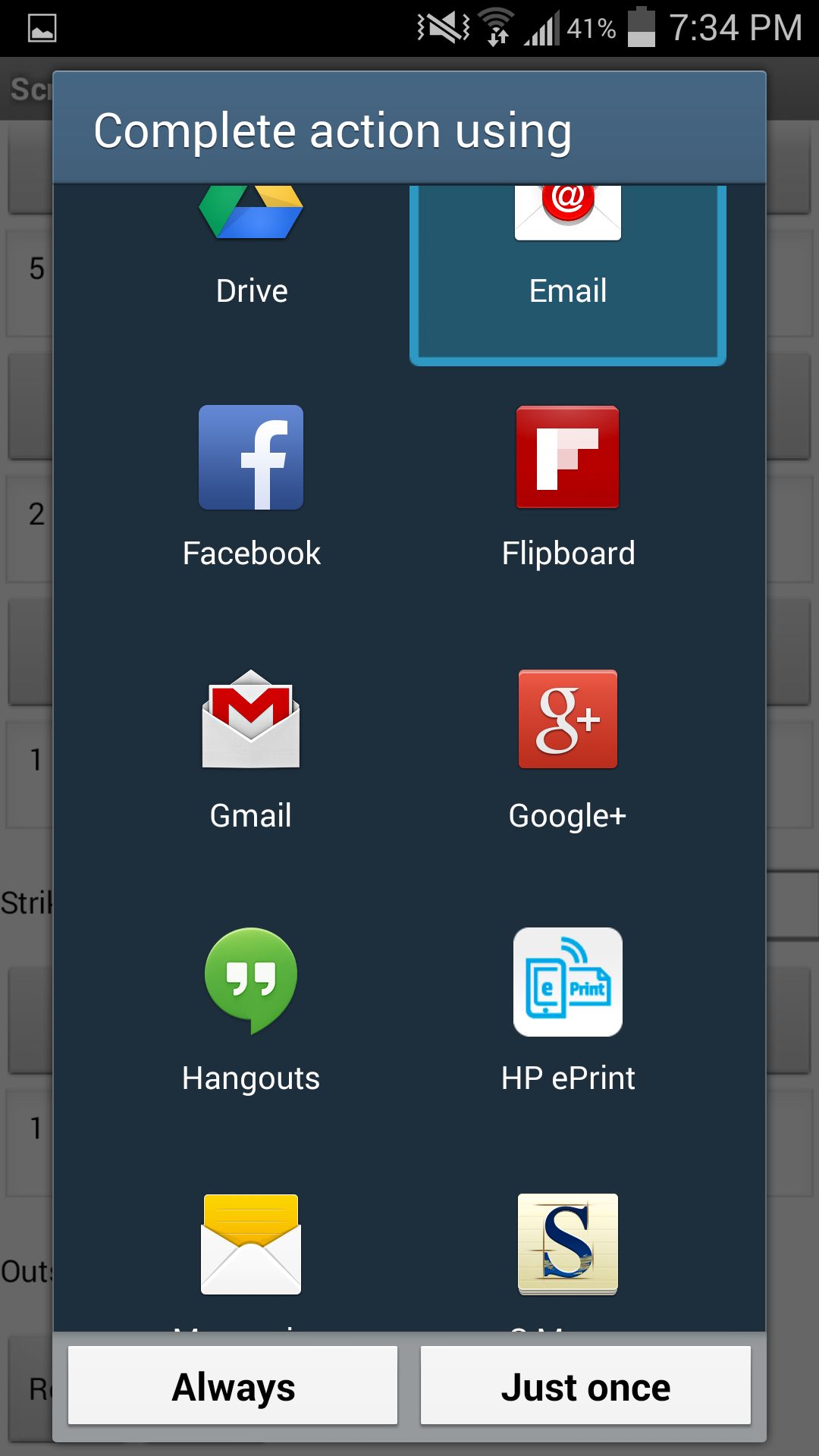819x1456 pixels.
Task: Tap the Wi-Fi signal indicator
Action: [x=497, y=25]
